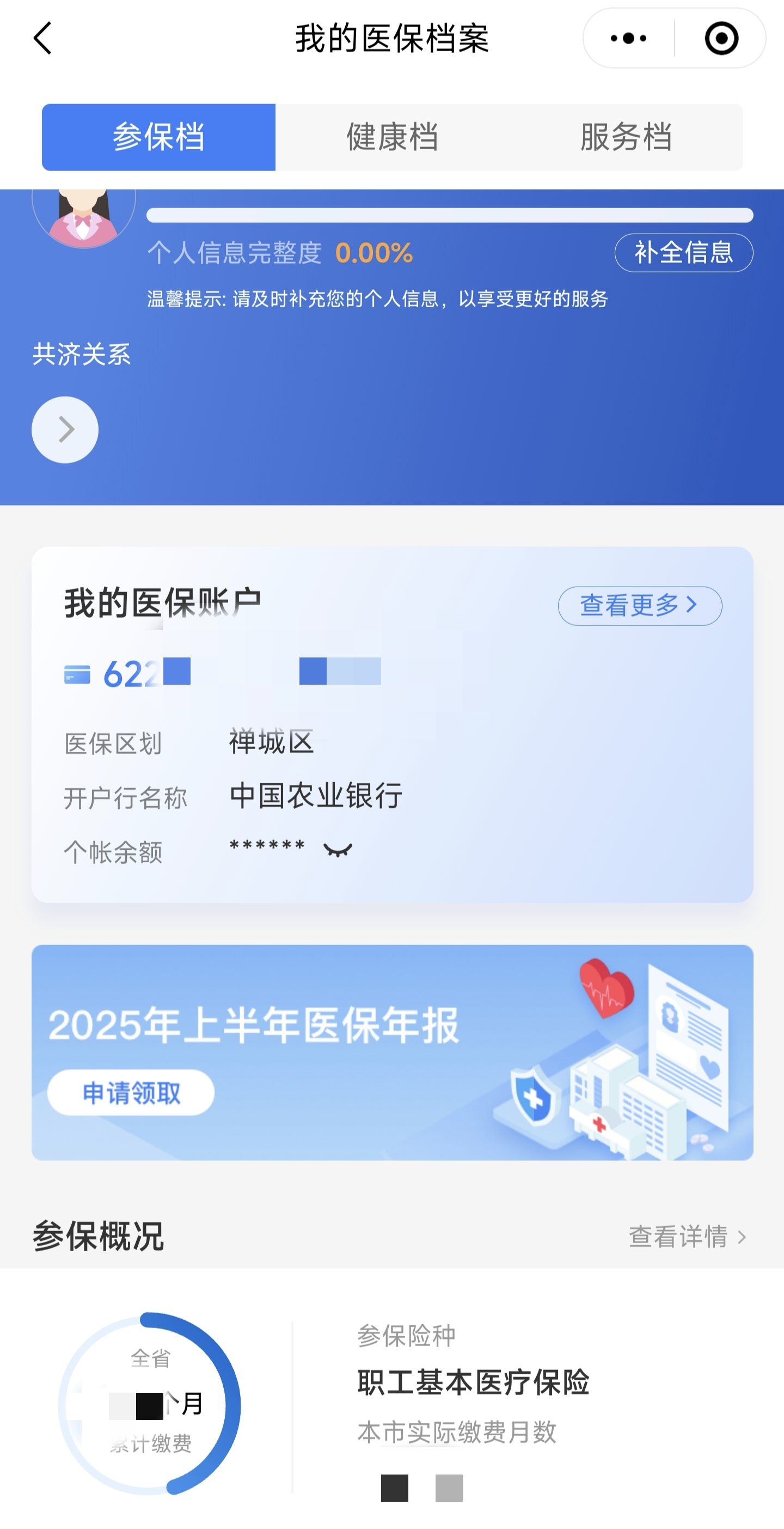The height and width of the screenshot is (1529, 784).
Task: Open 查看详情 for 参保概况
Action: (687, 1236)
